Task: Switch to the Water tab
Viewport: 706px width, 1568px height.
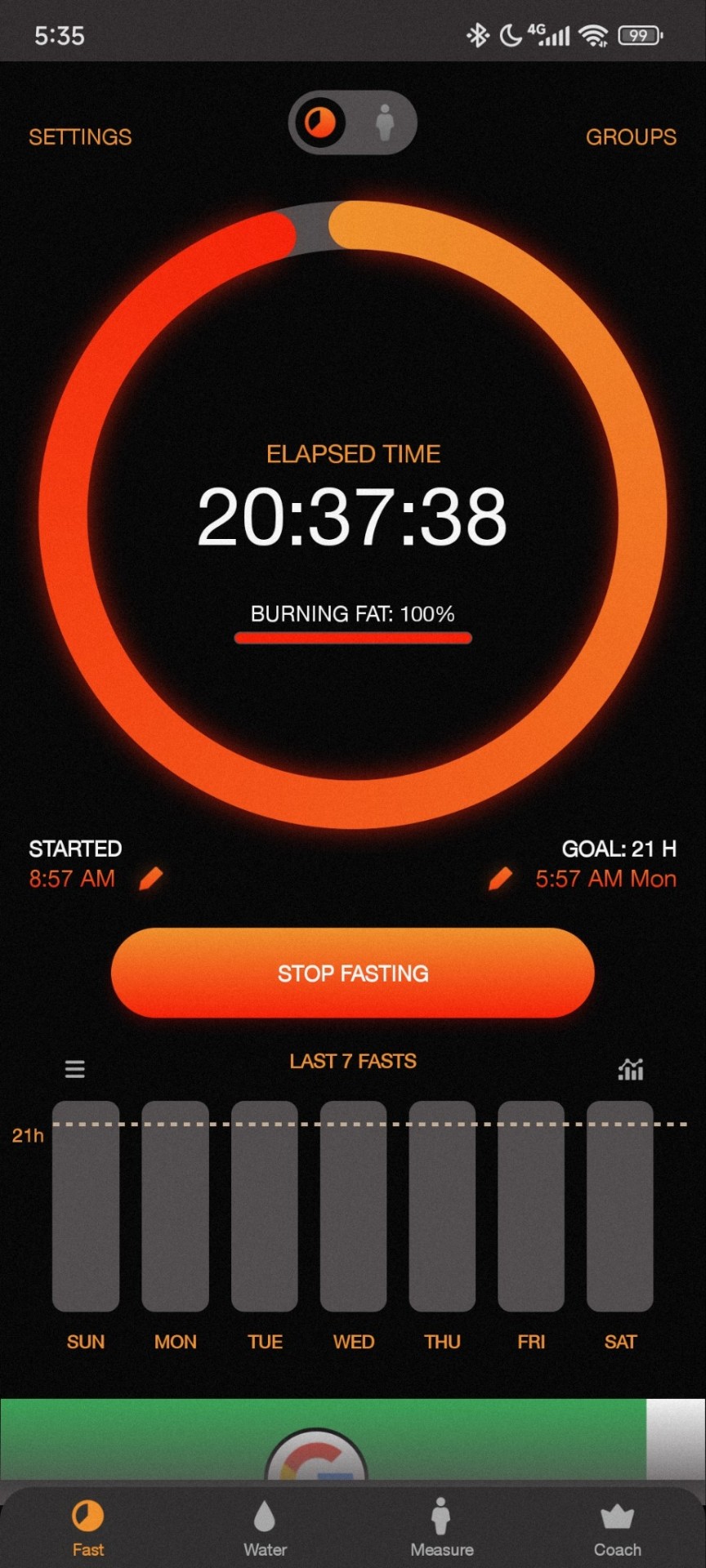Action: (x=265, y=1527)
